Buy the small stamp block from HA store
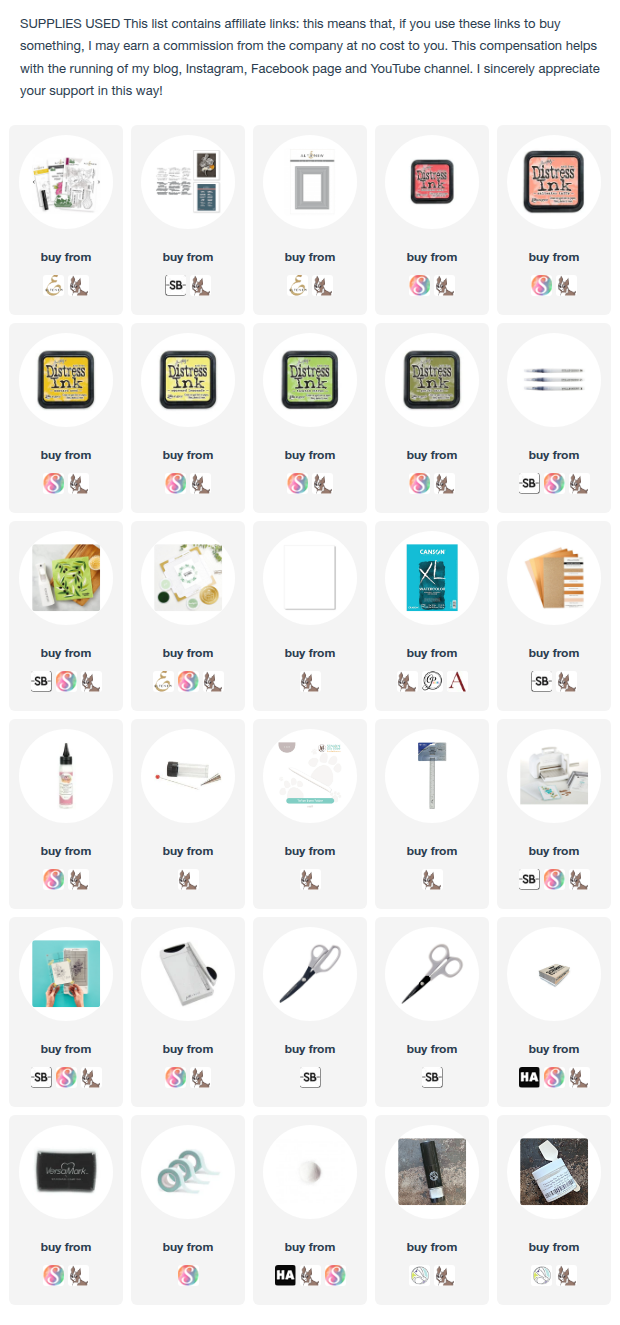Screen dimensions: 620x1325 pyautogui.click(x=530, y=1078)
